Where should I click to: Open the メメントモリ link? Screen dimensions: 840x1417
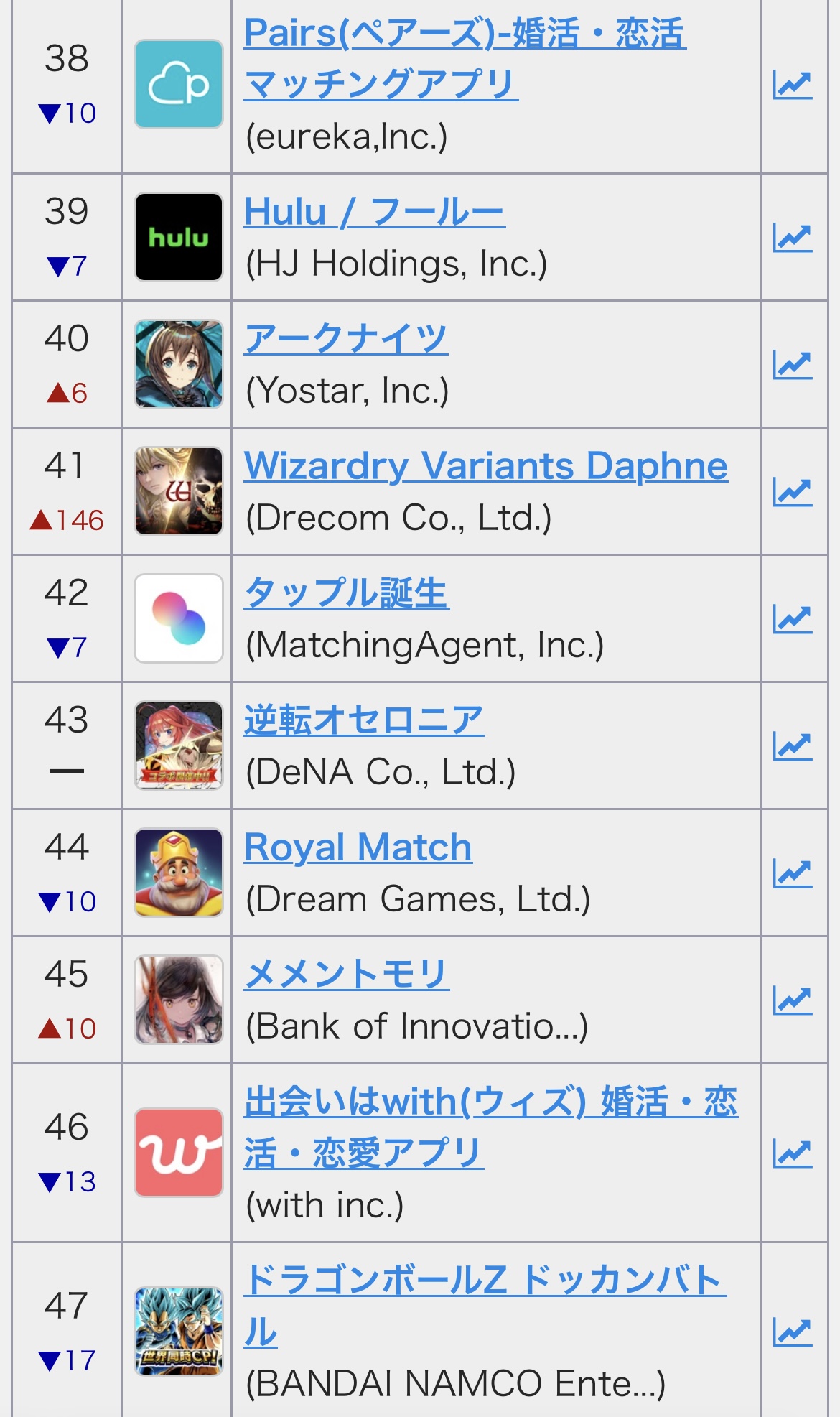pyautogui.click(x=347, y=974)
